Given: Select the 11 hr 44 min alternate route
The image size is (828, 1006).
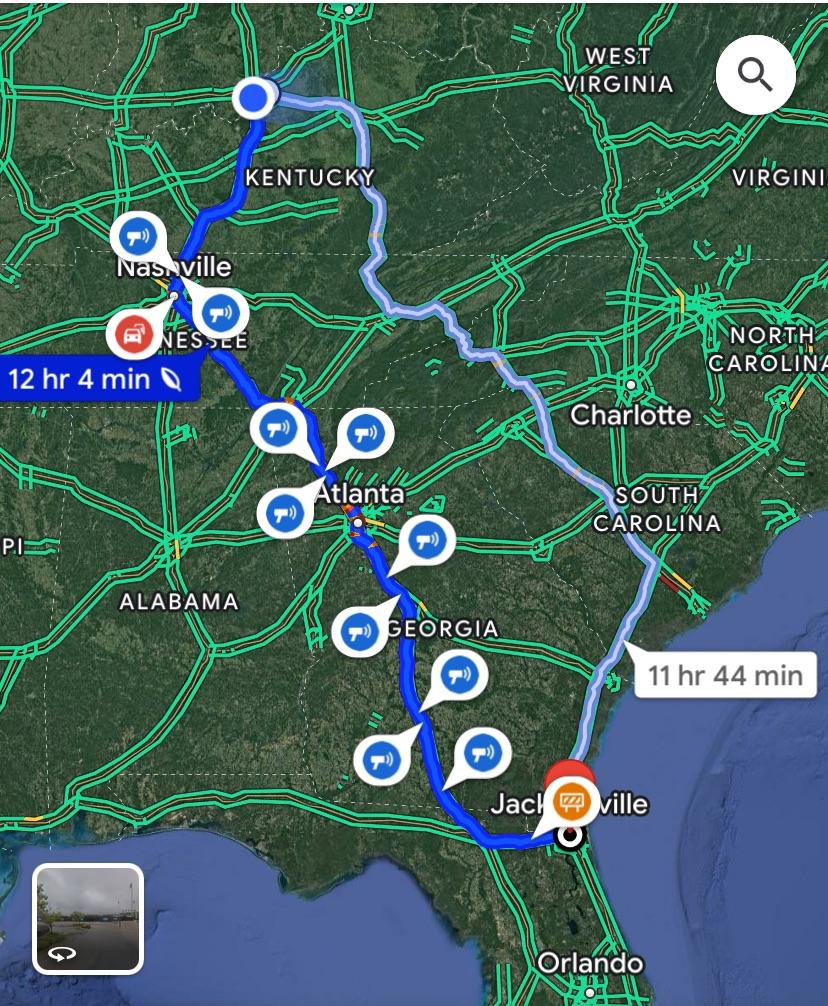Looking at the screenshot, I should [725, 675].
